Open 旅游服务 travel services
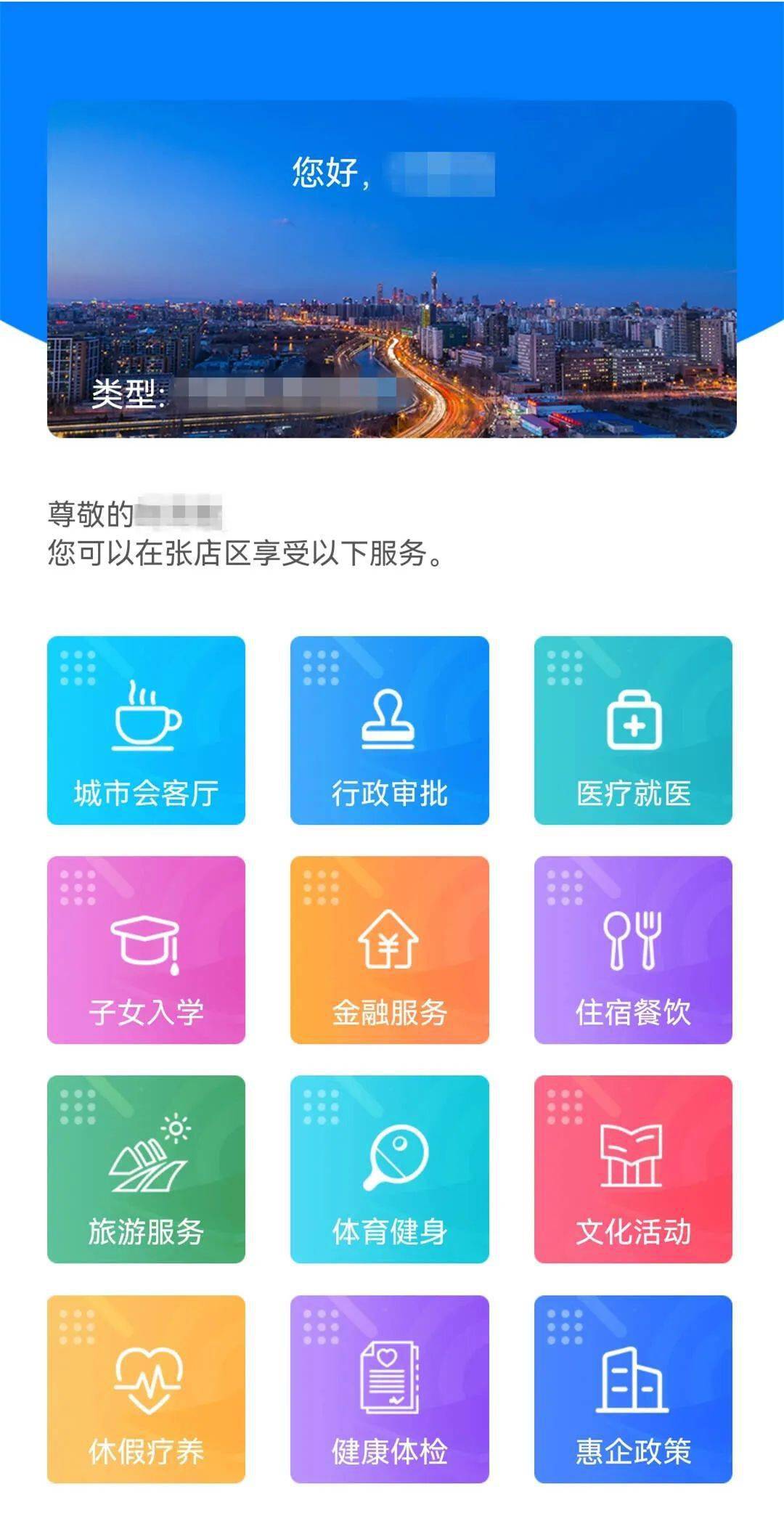This screenshot has width=784, height=1513. point(146,1169)
